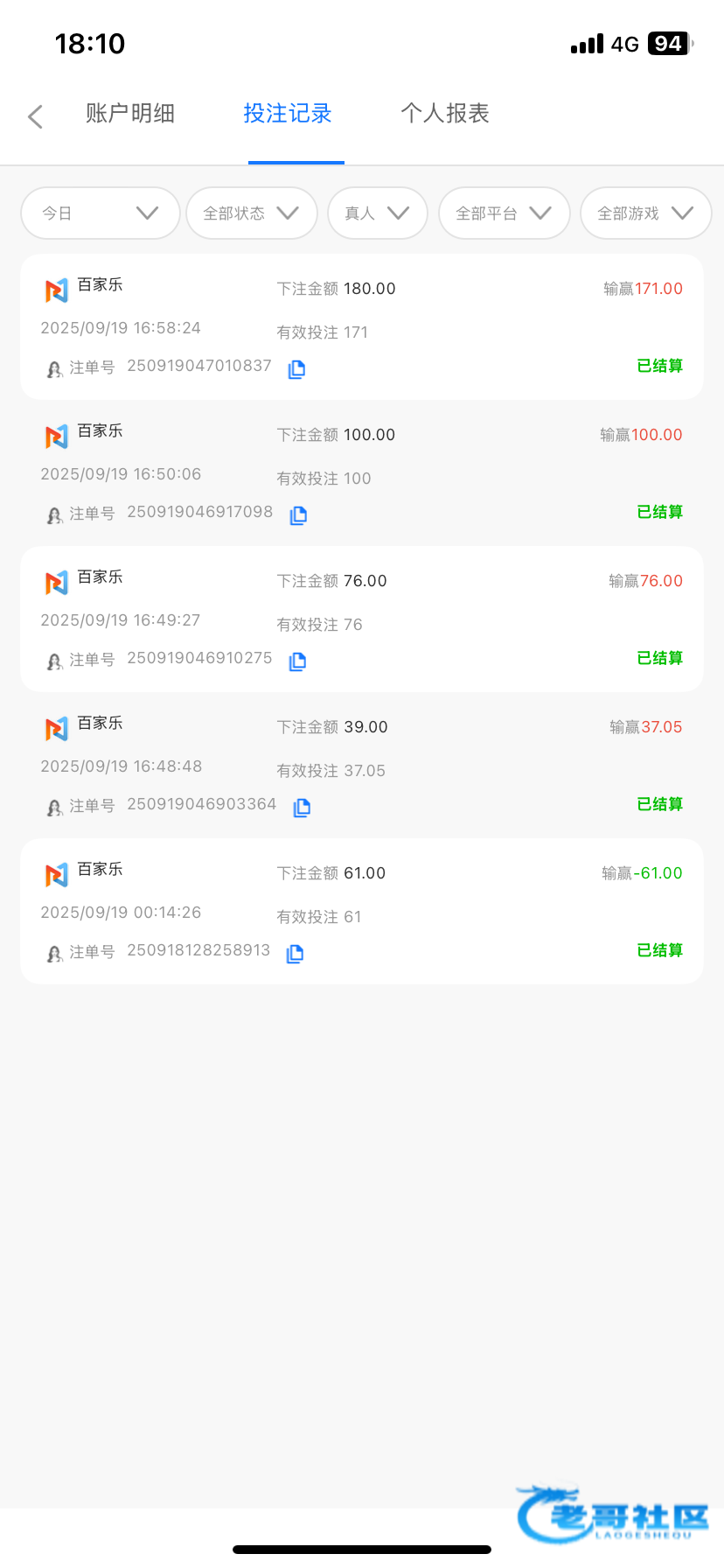The height and width of the screenshot is (1568, 724).
Task: Expand the 今日 date filter
Action: [x=101, y=213]
